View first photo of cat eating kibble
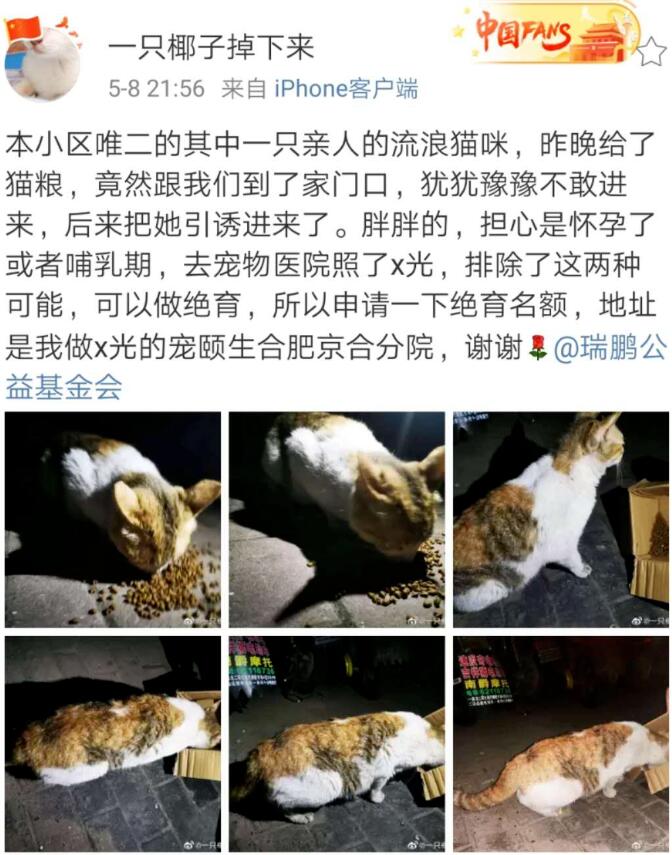Image resolution: width=672 pixels, height=855 pixels. [113, 518]
